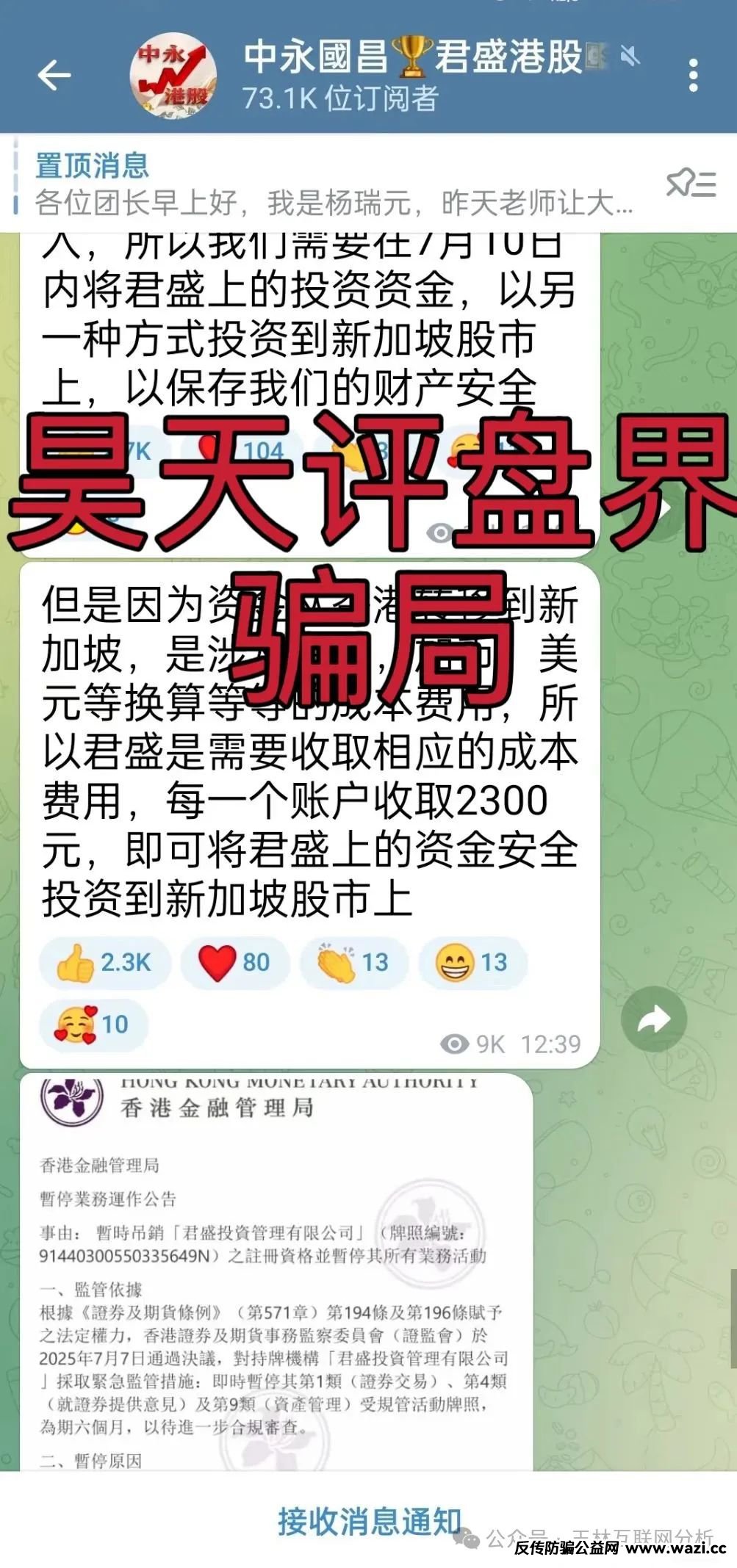Open the 中永國昌 channel profile
This screenshot has height=1568, width=737.
click(x=173, y=76)
